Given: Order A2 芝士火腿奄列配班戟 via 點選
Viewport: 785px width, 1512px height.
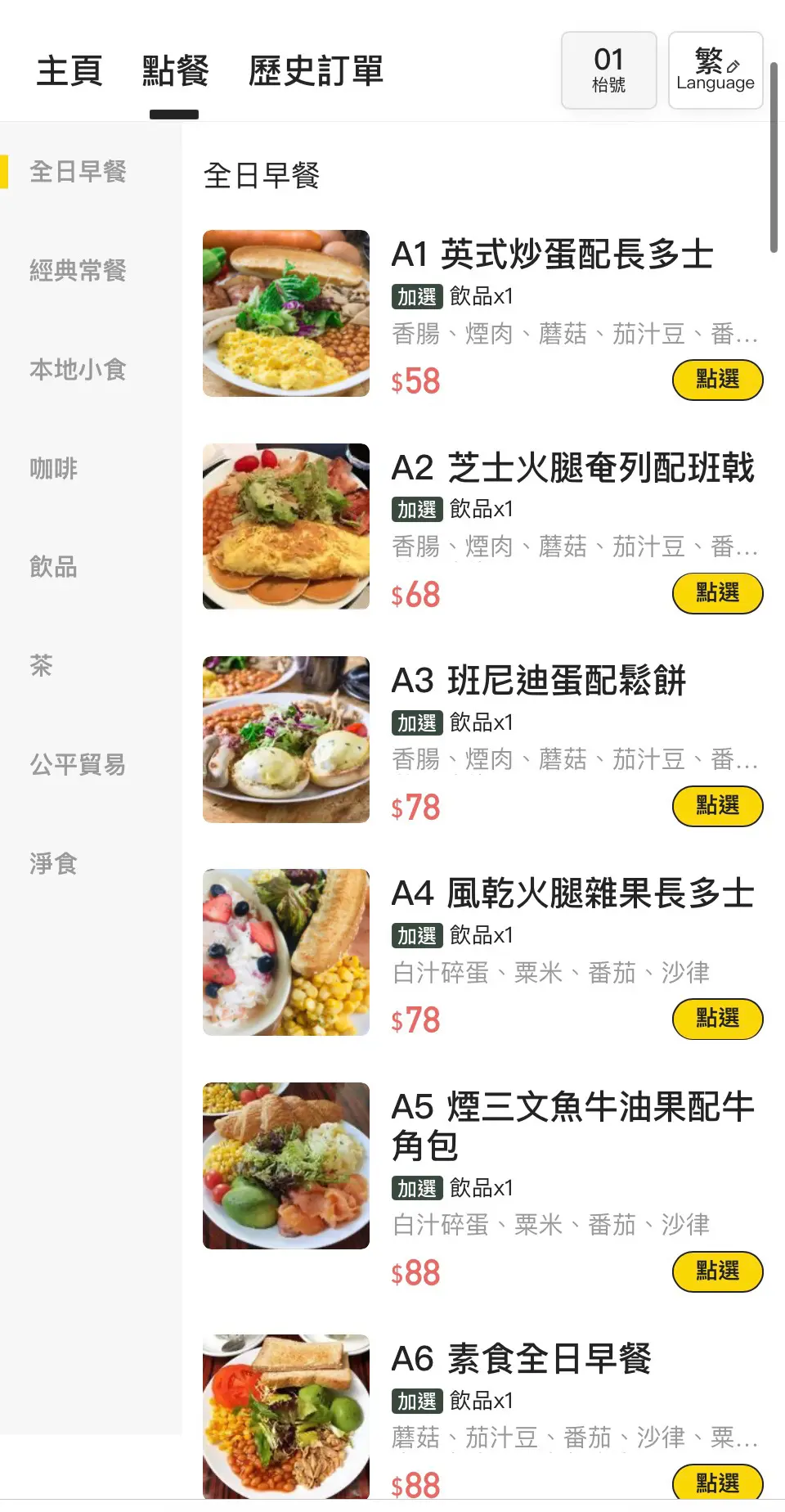Looking at the screenshot, I should [717, 593].
